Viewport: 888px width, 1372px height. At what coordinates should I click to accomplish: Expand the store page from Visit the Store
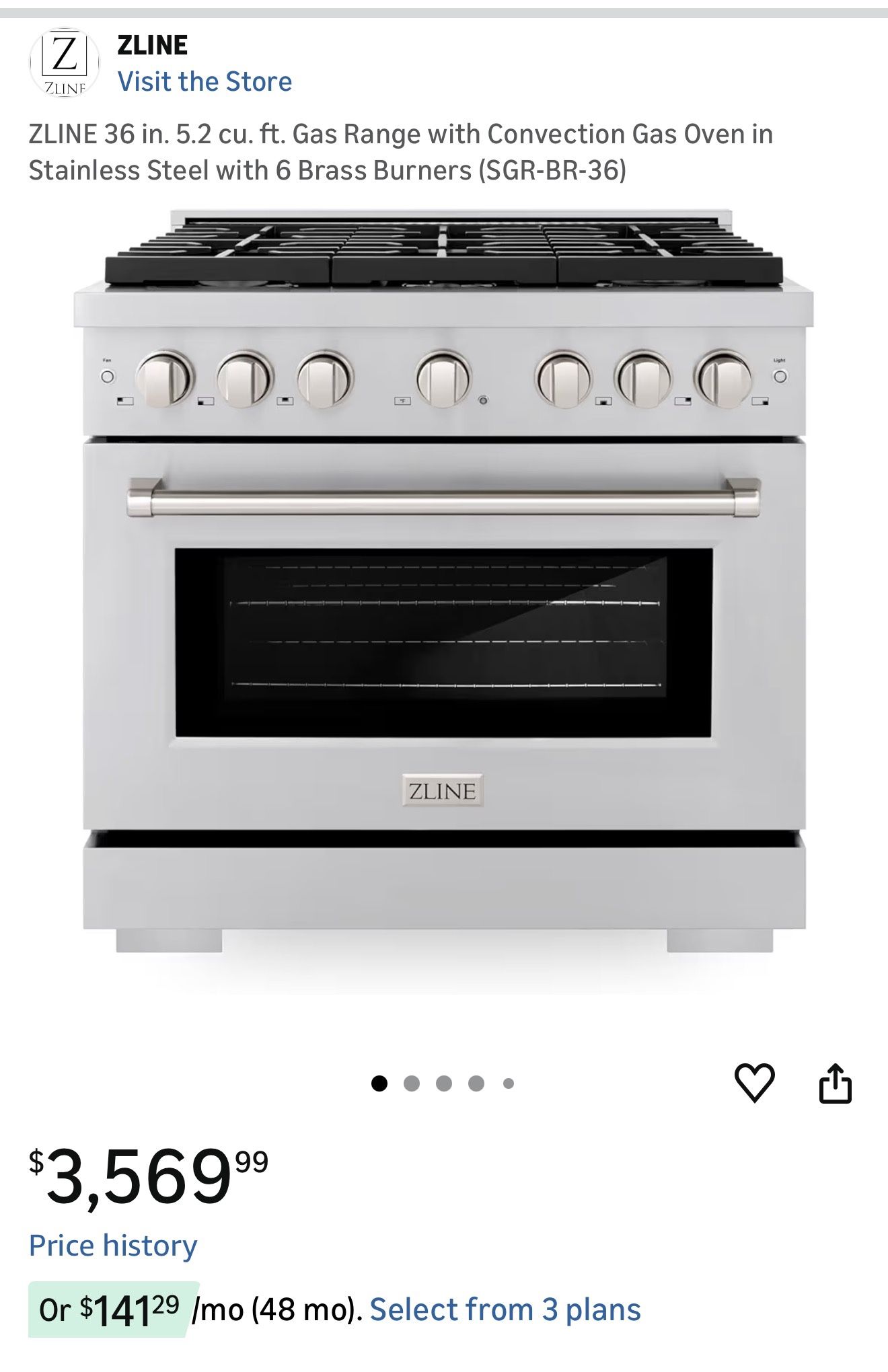[x=204, y=82]
